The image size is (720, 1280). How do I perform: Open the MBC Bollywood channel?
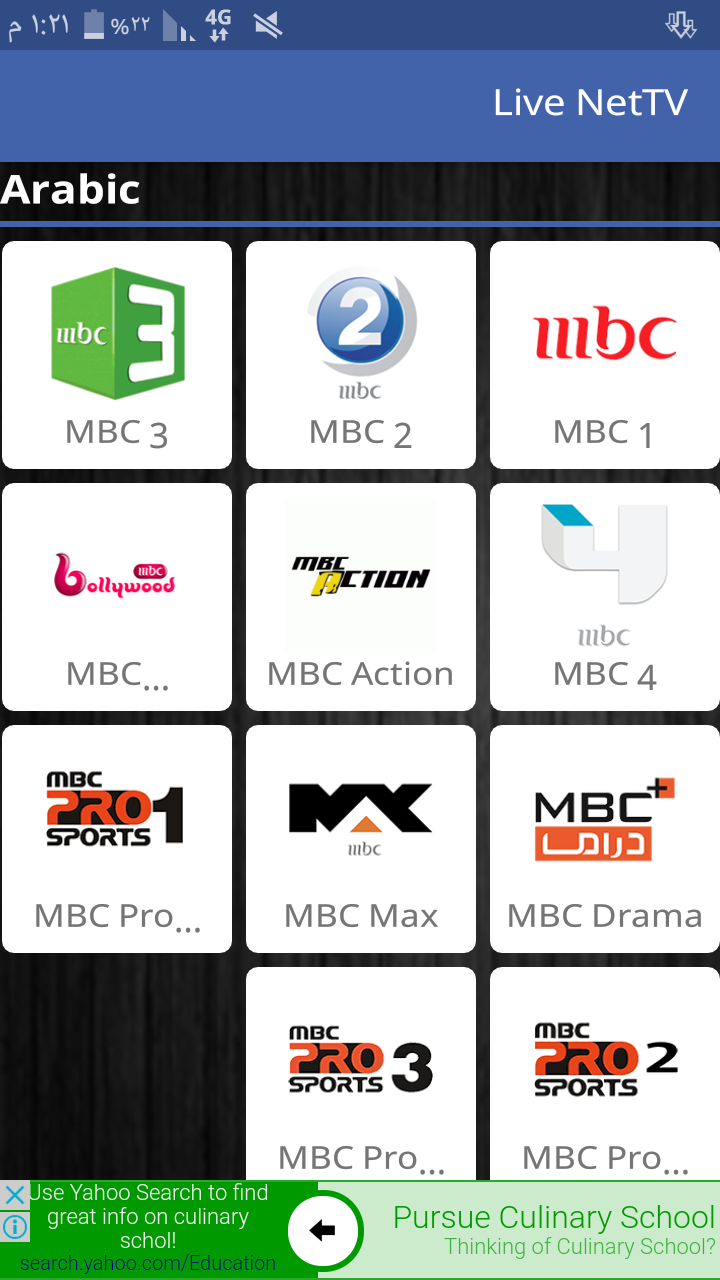click(x=117, y=597)
